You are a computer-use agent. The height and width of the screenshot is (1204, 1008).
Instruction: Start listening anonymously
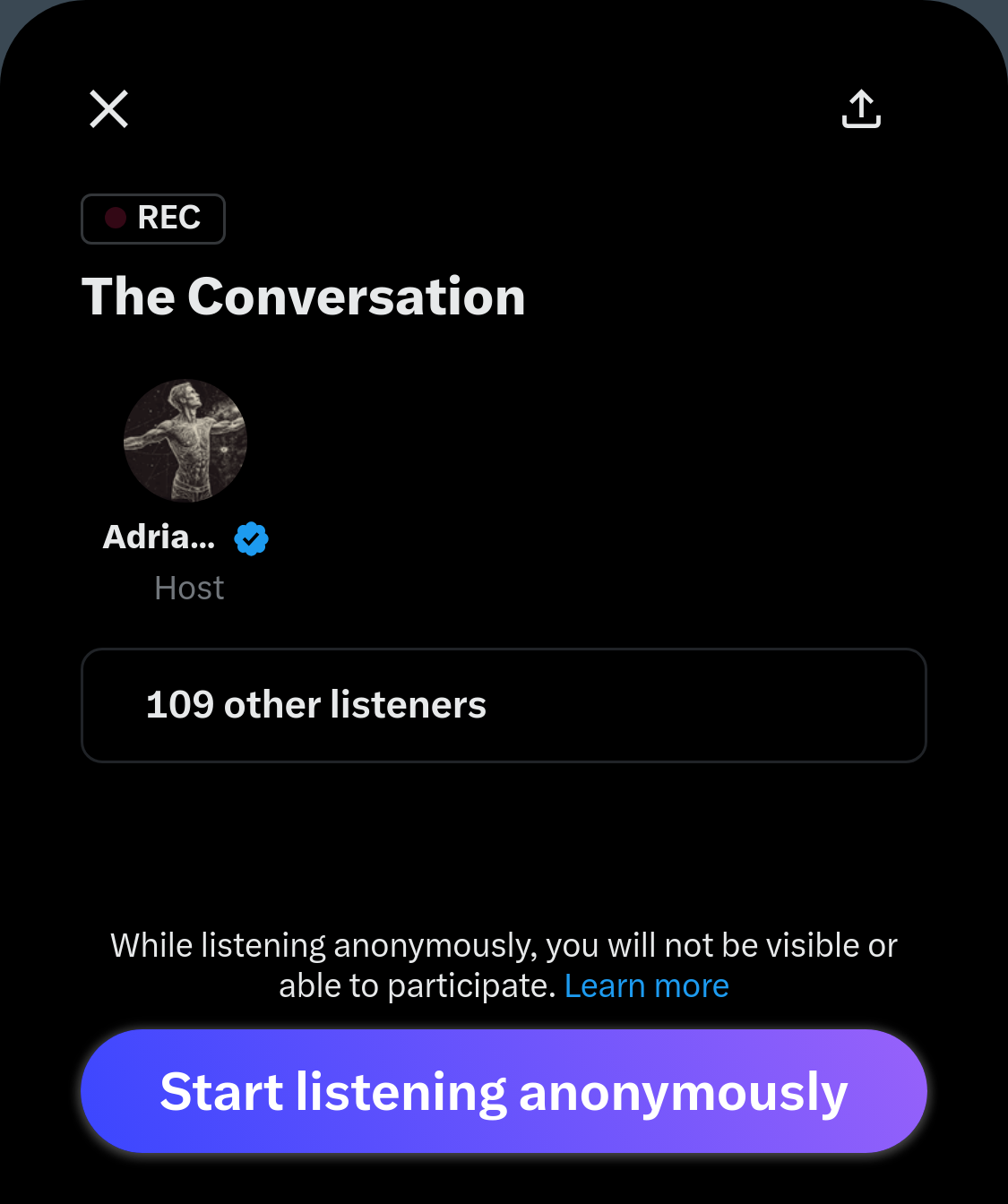pos(504,1091)
